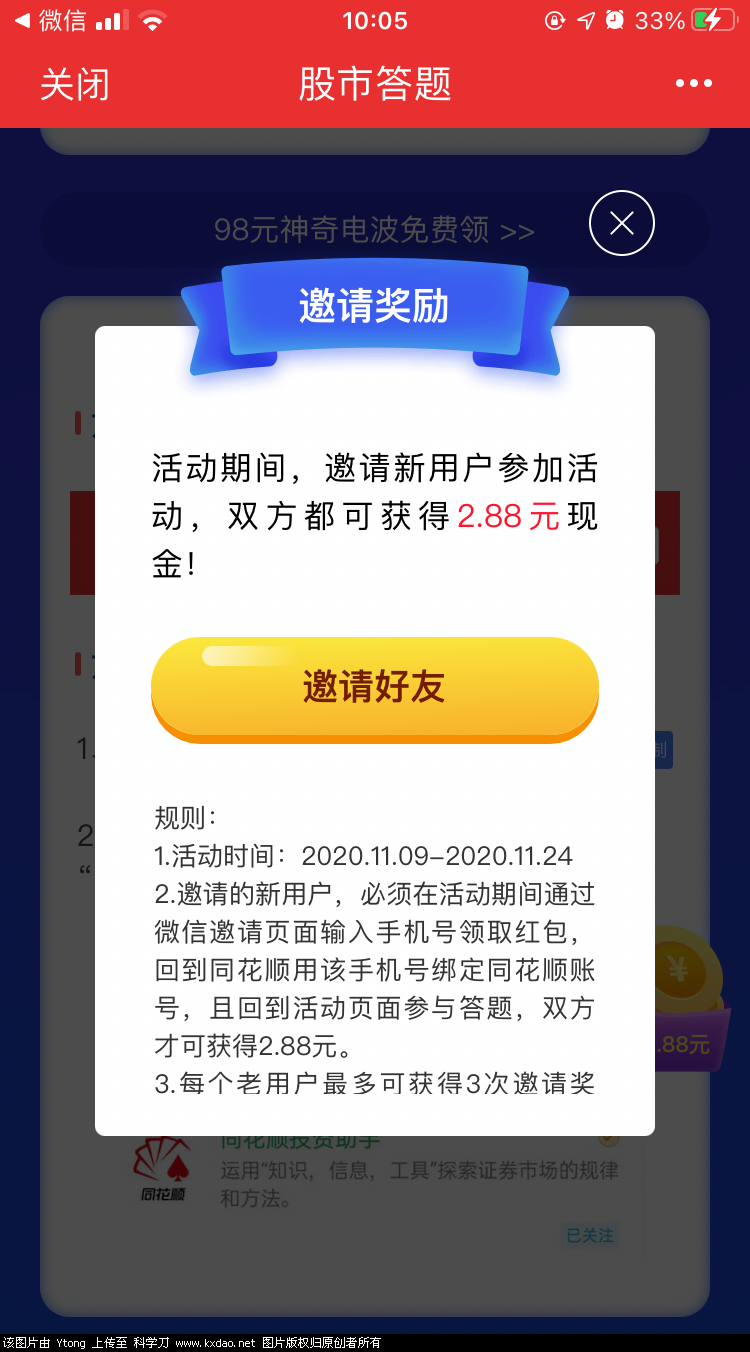Tap 关闭 to close the page
Screen dimensions: 750x1352
point(74,85)
